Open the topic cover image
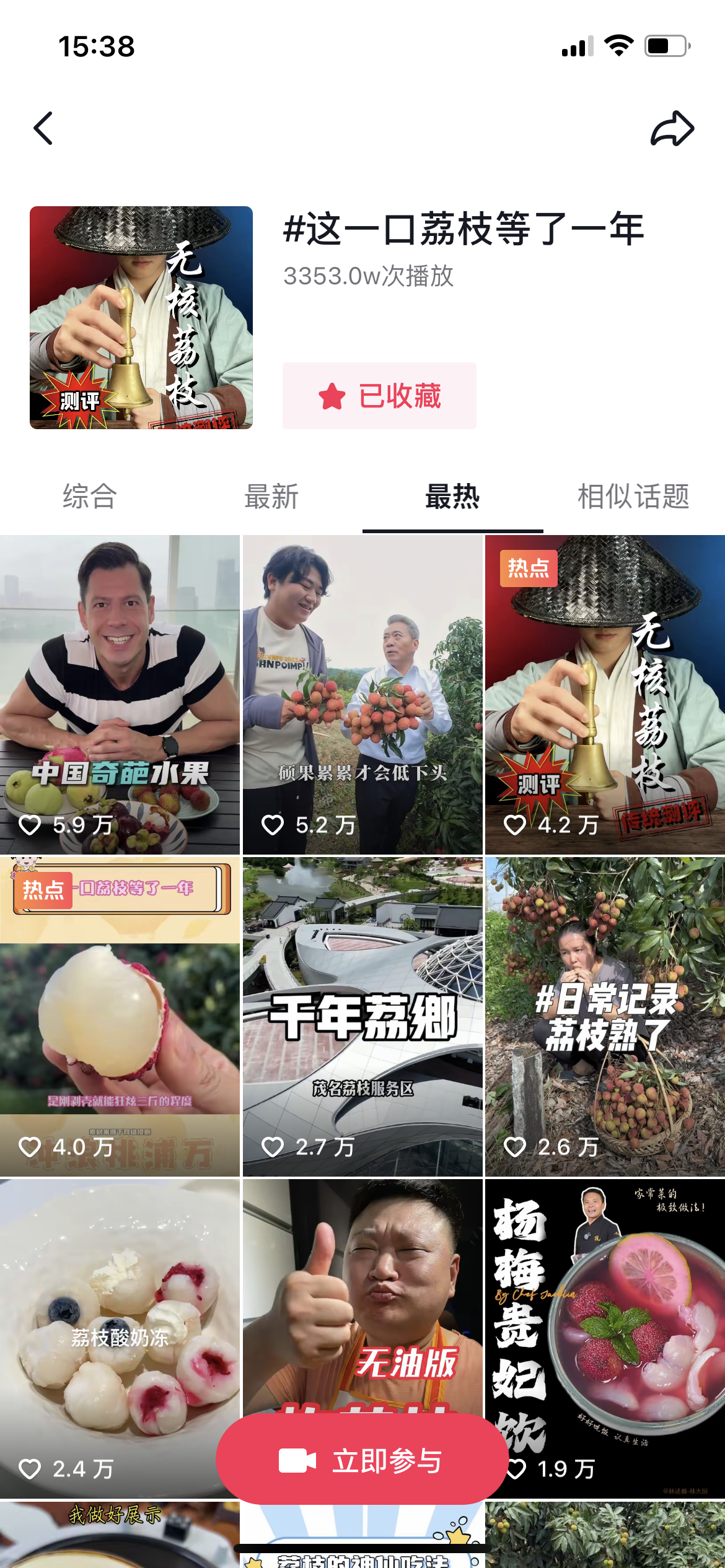This screenshot has width=725, height=1568. pos(141,318)
